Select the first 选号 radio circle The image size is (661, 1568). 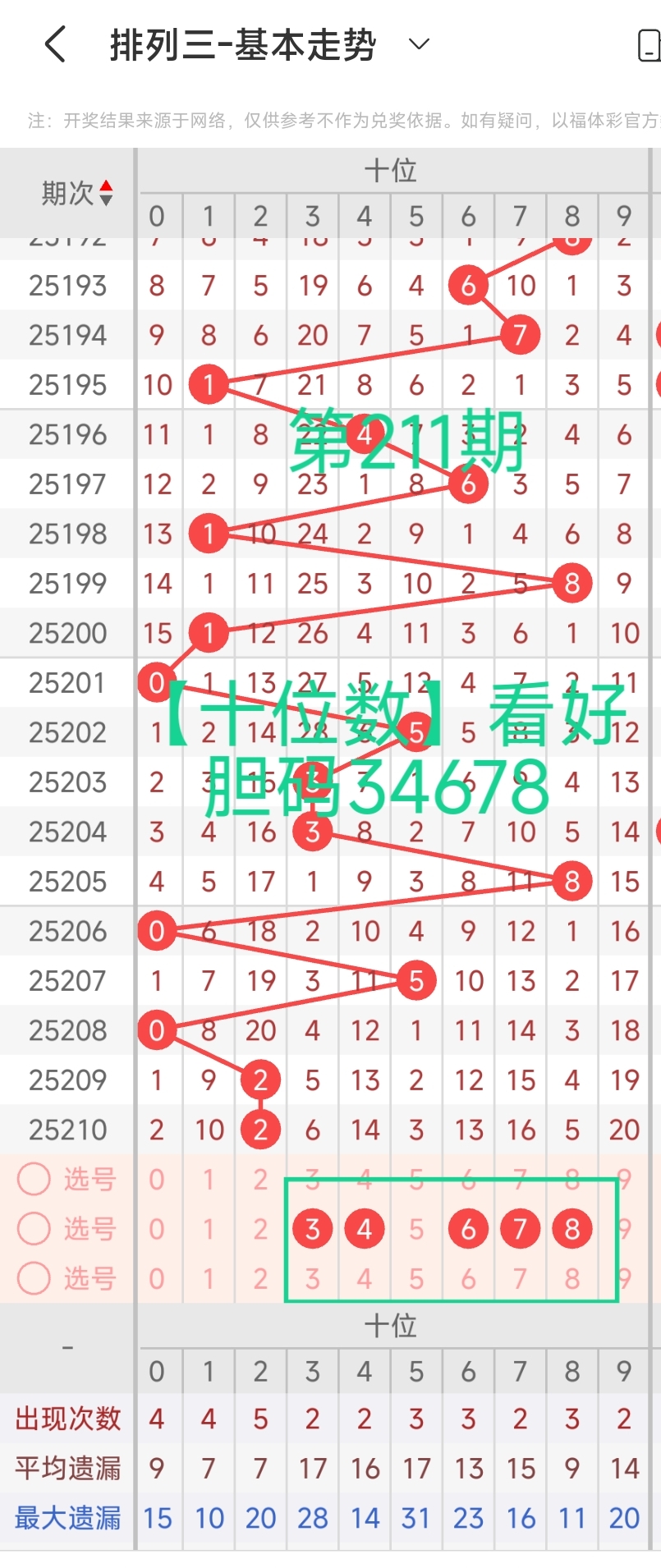tap(34, 1179)
